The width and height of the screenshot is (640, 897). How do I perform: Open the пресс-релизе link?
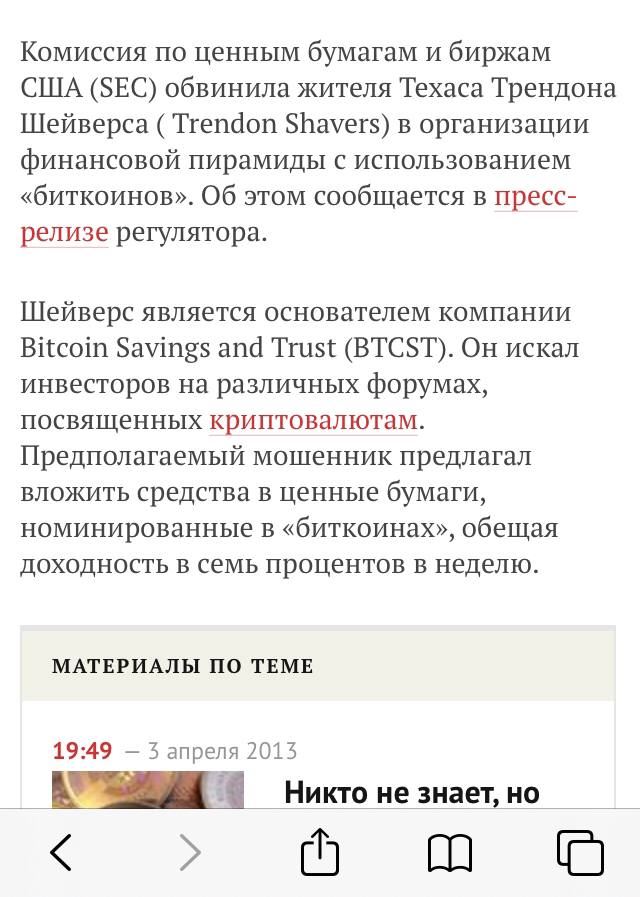(x=535, y=196)
